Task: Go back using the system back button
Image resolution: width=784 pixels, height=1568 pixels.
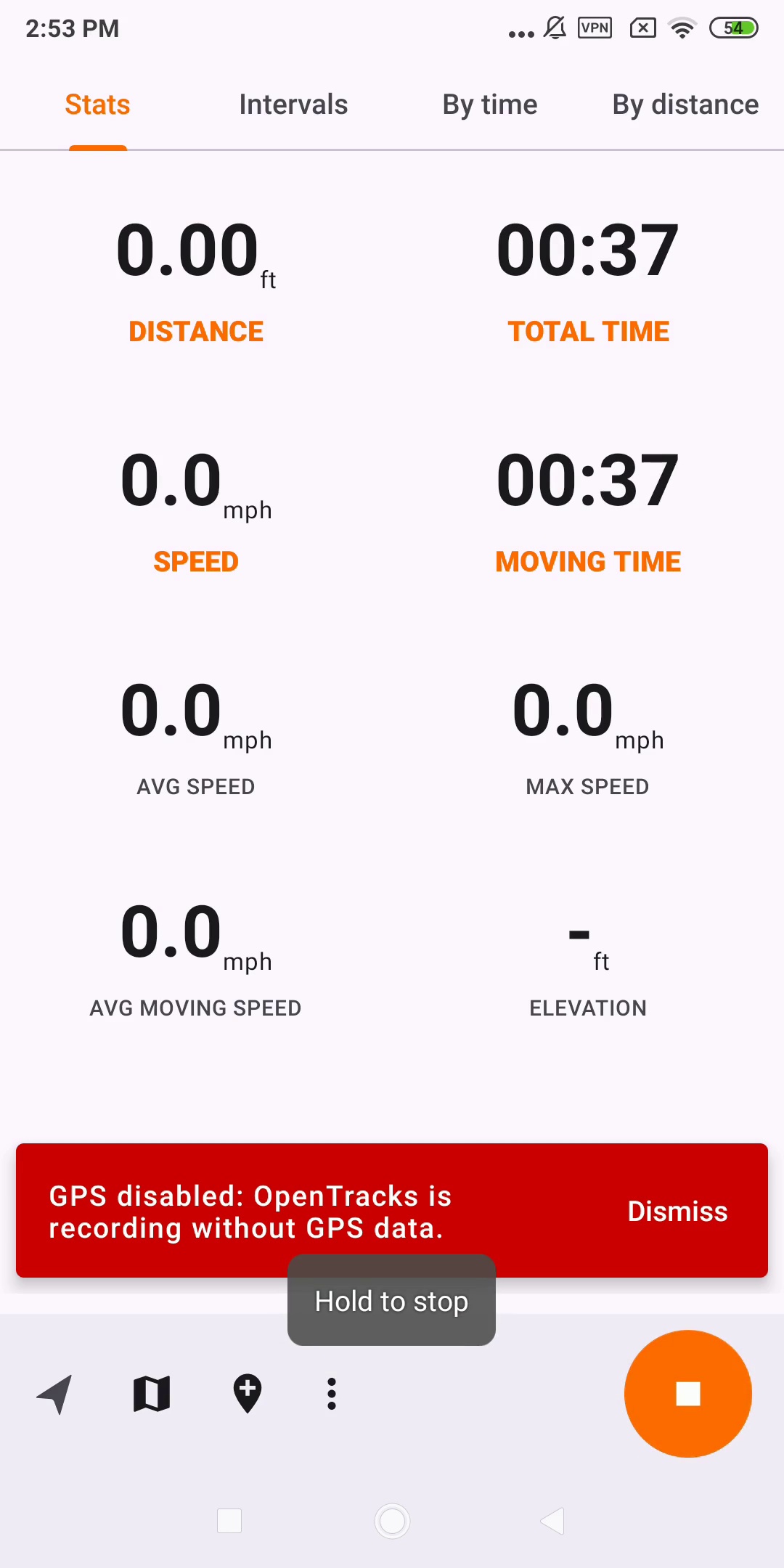Action: pos(553,1521)
